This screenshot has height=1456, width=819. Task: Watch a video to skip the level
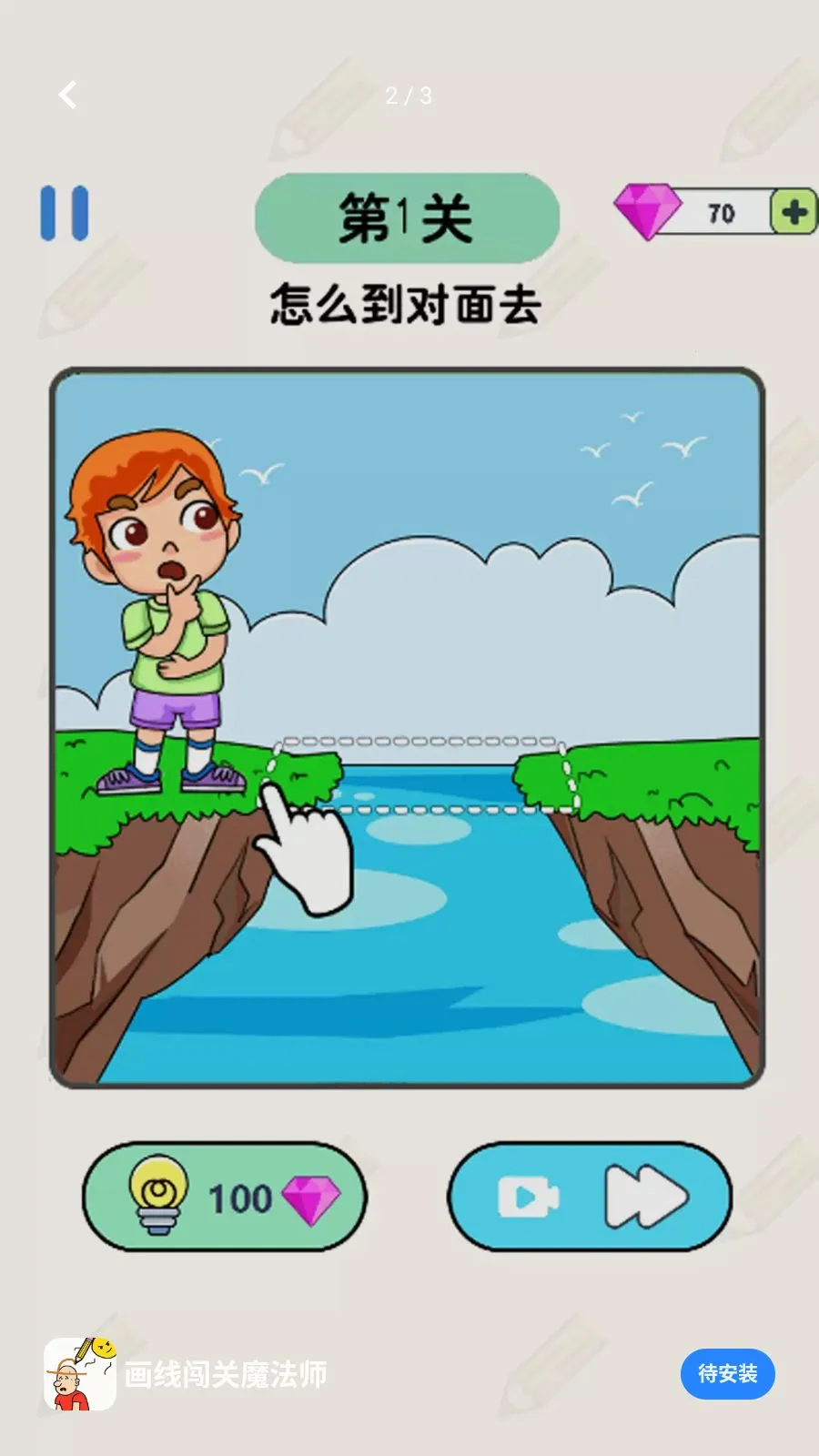(x=590, y=1196)
